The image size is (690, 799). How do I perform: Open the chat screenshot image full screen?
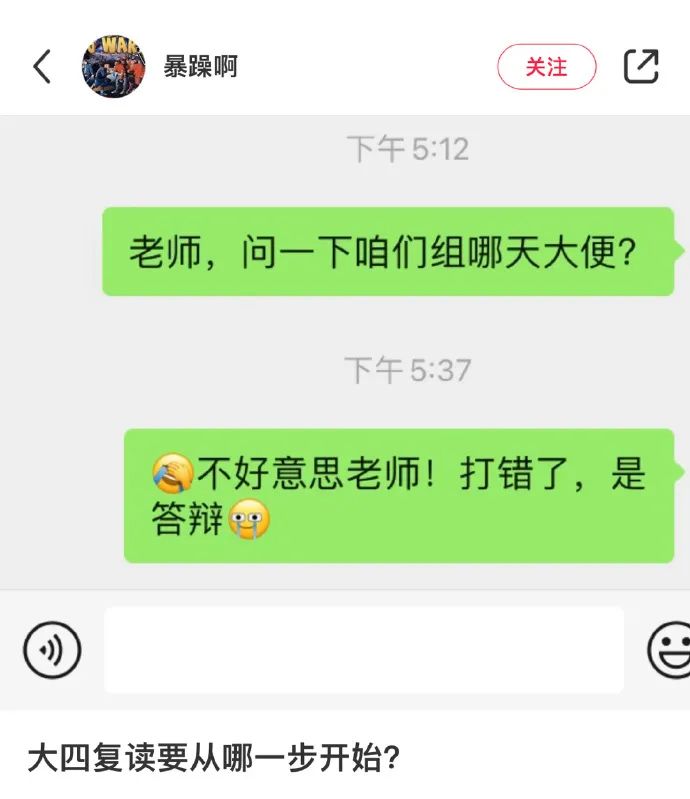click(x=345, y=400)
